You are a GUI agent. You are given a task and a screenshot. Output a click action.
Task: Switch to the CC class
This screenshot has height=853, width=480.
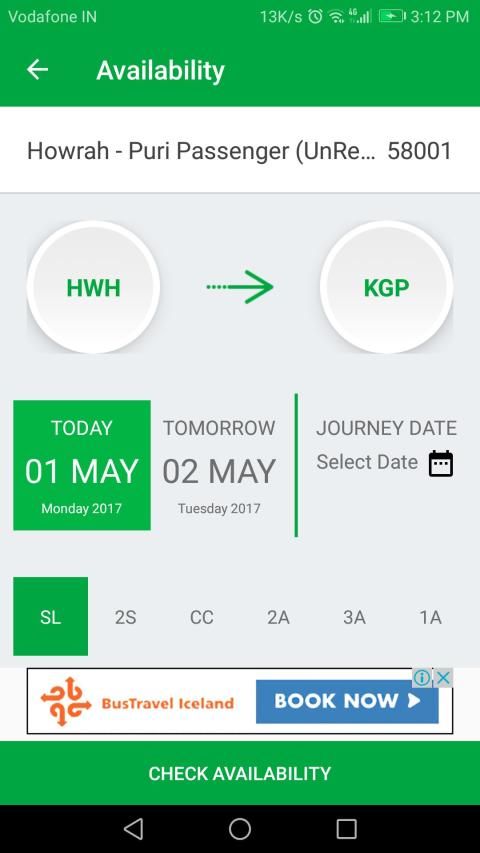click(201, 617)
